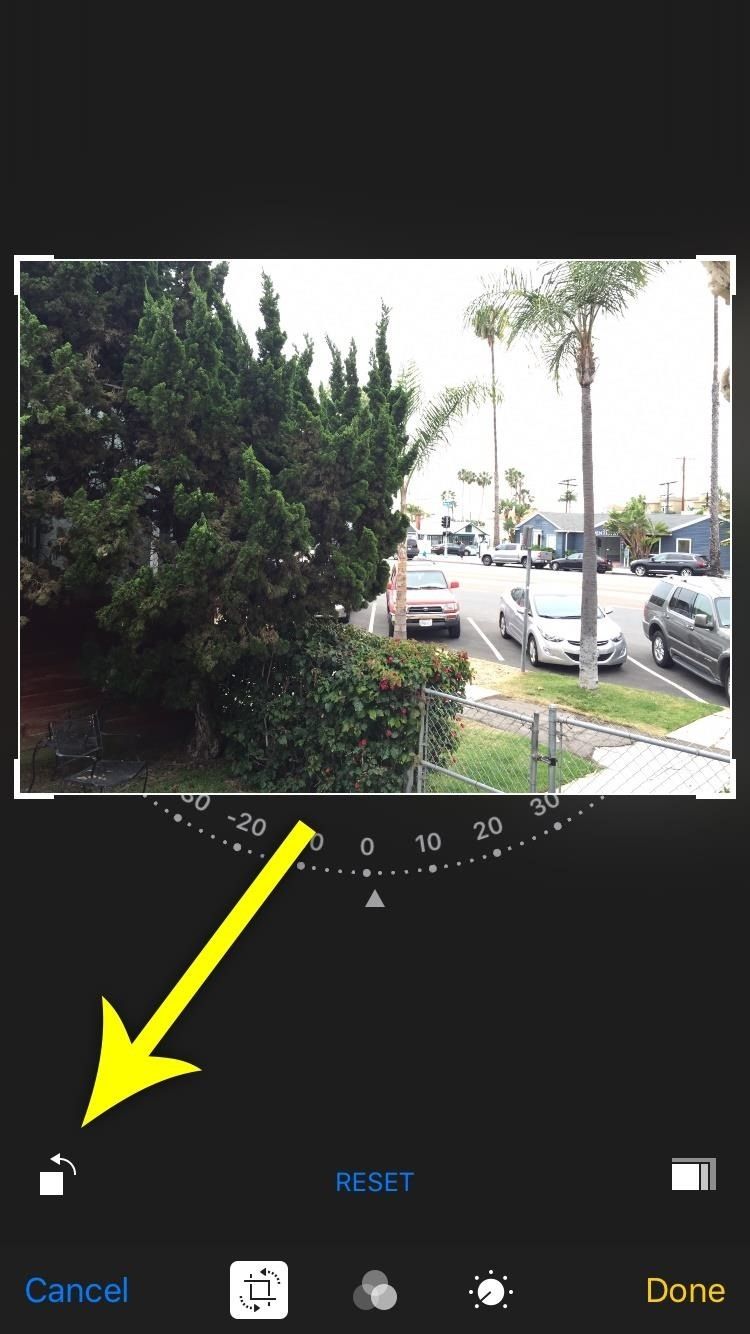Rotate the photo counterclockwise
The image size is (750, 1334).
pos(57,1175)
